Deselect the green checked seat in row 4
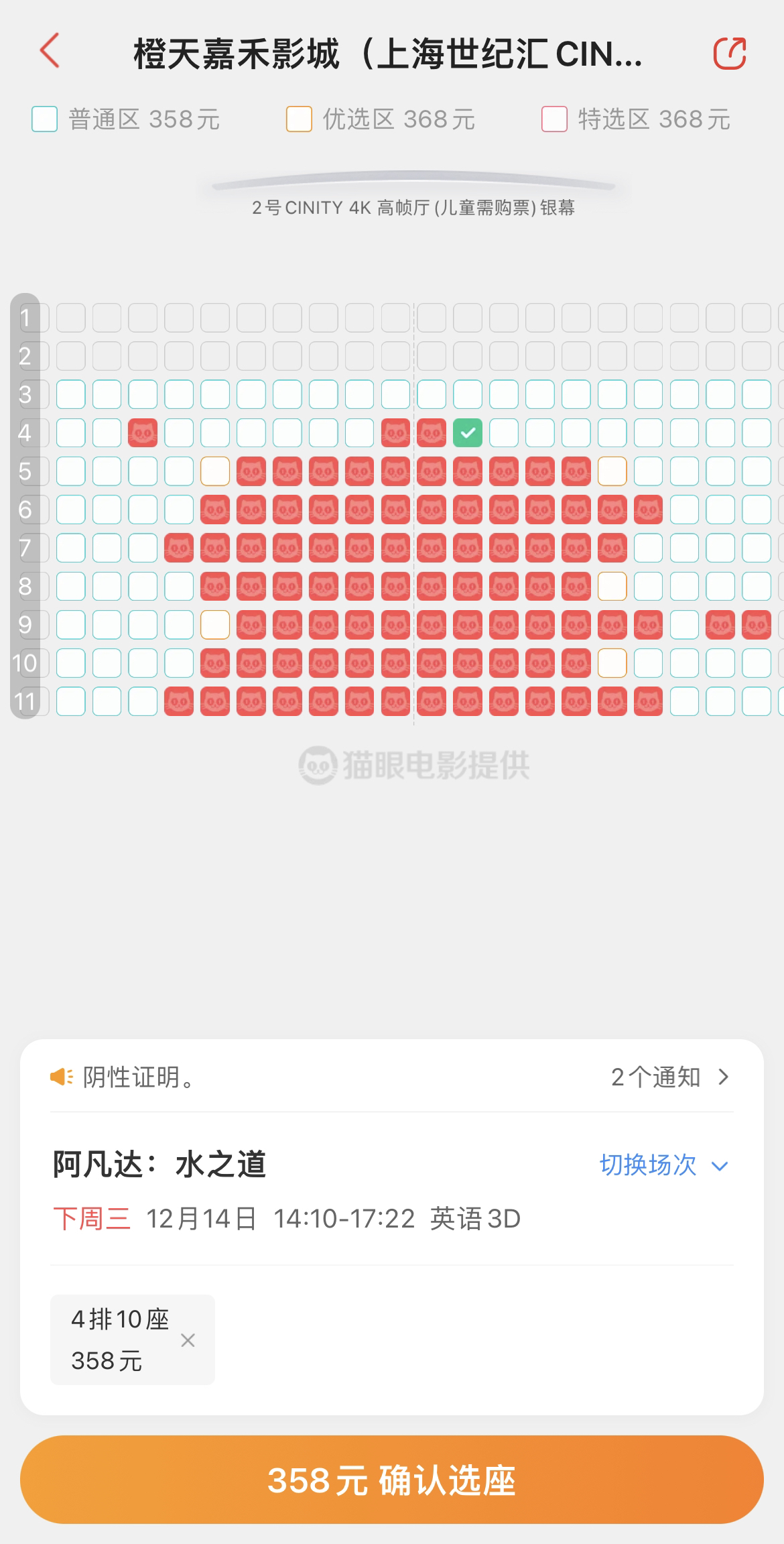784x1544 pixels. (x=468, y=433)
